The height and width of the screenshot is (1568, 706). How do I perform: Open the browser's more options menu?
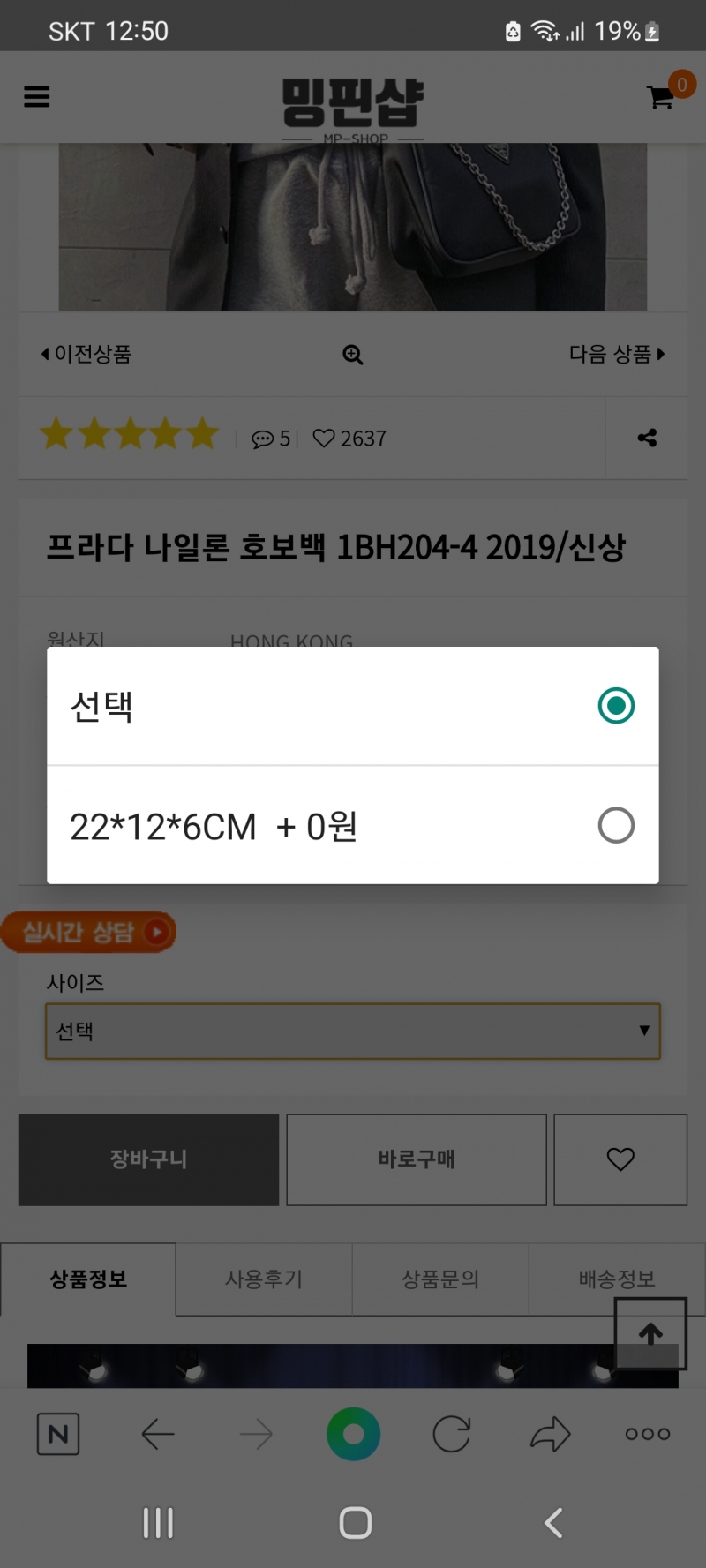[647, 1434]
